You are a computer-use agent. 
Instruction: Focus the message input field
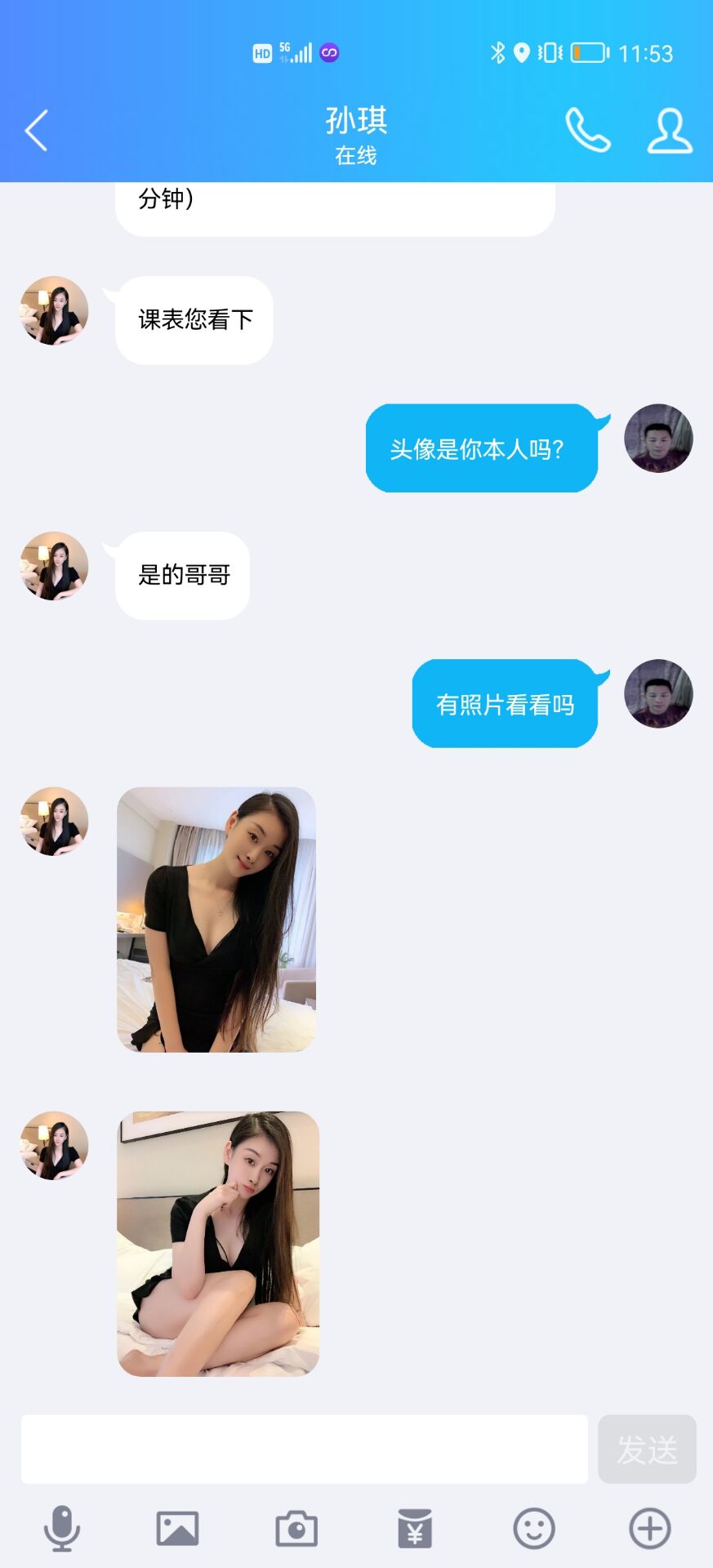pos(304,1449)
